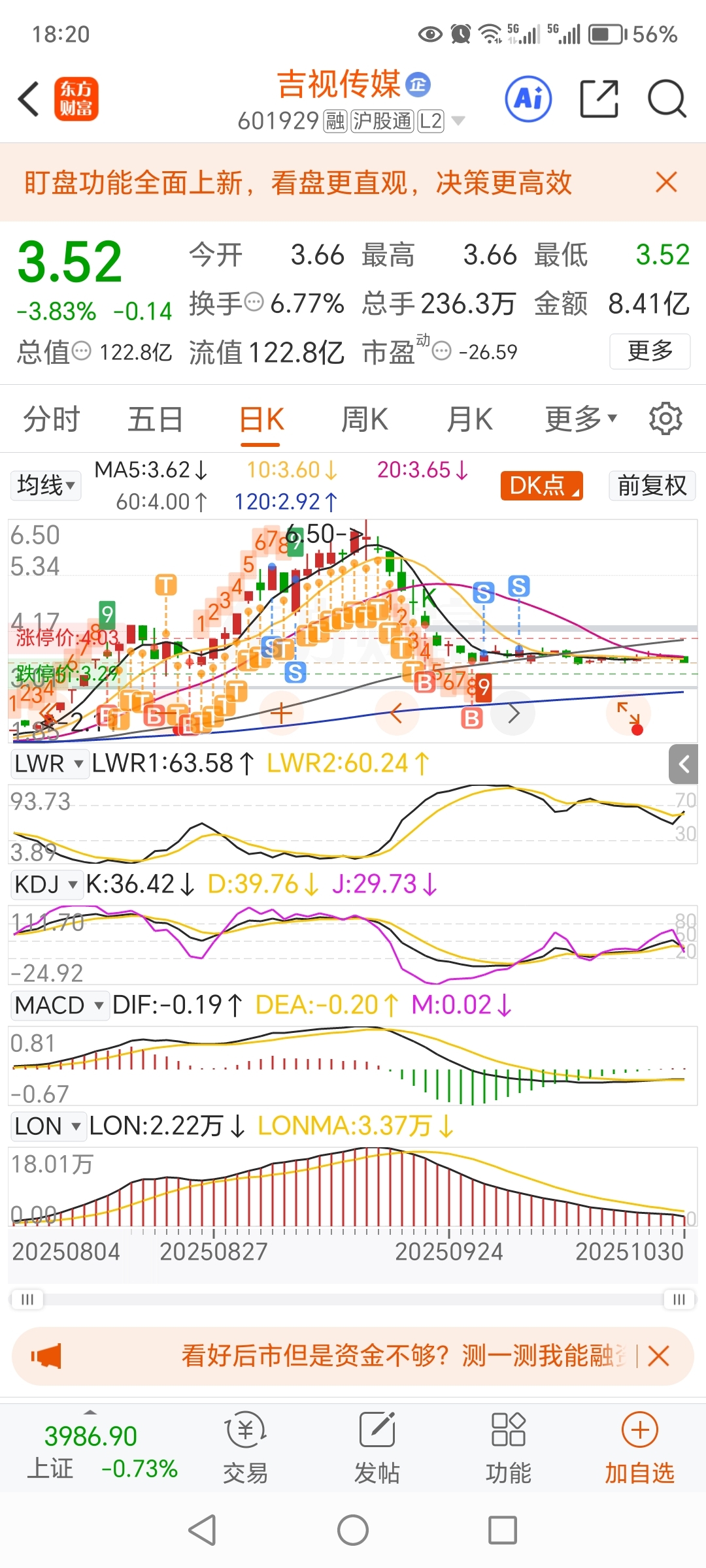Change the 前复权 adjustment setting
Image resolution: width=706 pixels, height=1568 pixels.
[652, 485]
